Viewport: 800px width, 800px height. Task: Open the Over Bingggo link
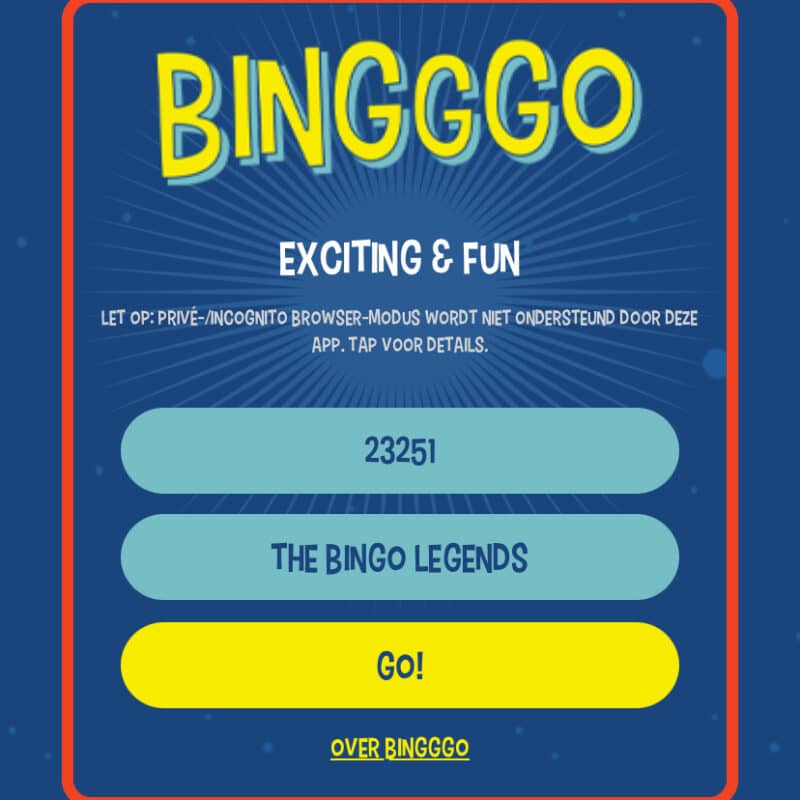tap(400, 748)
